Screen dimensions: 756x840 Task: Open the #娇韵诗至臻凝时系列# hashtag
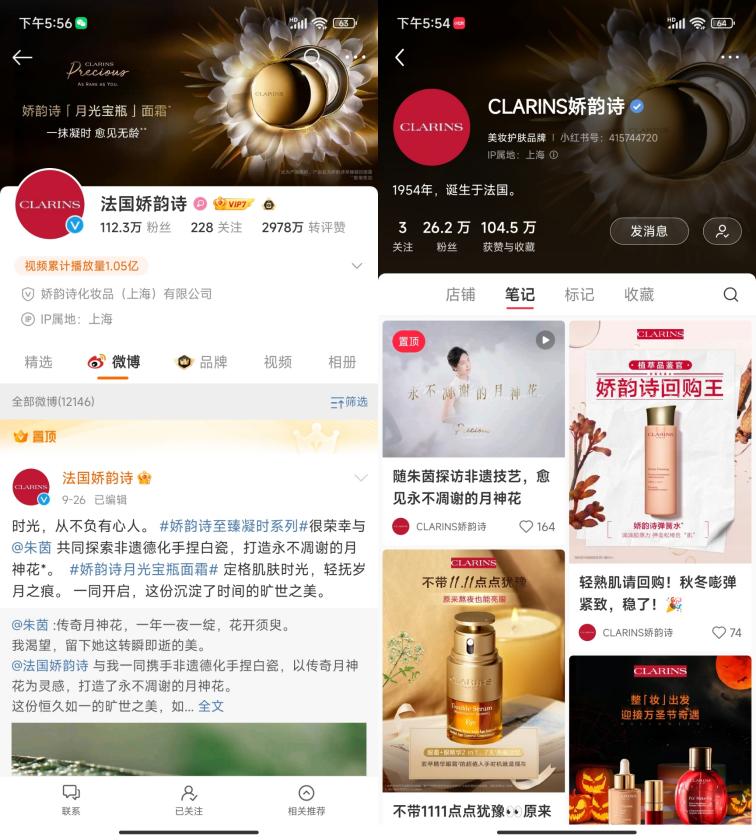(228, 526)
